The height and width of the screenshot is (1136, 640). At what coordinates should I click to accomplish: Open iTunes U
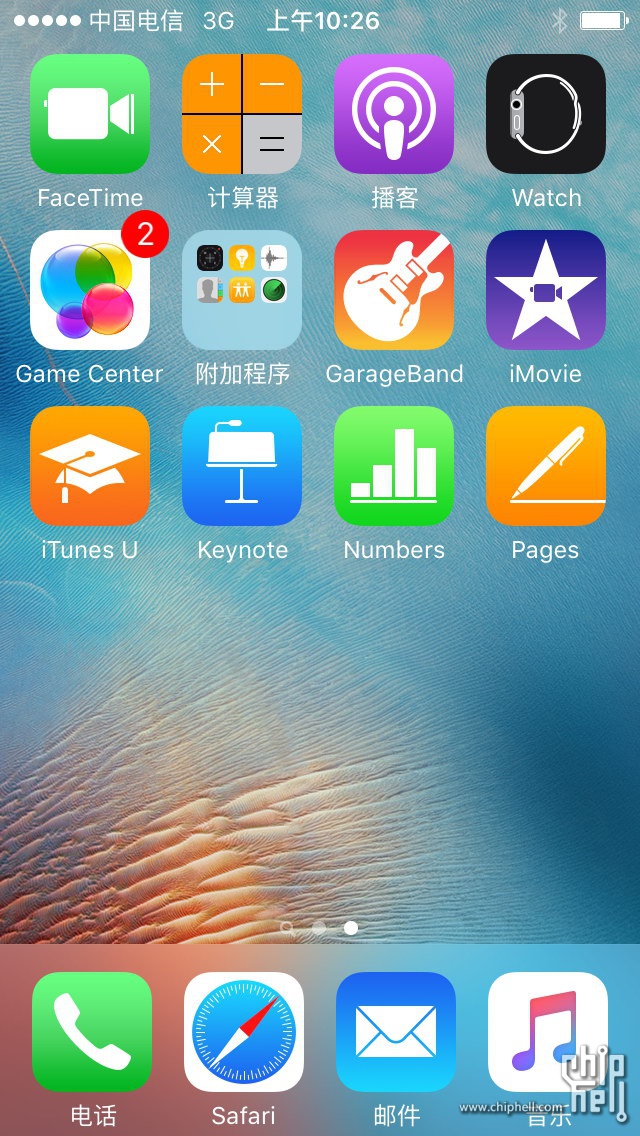(x=90, y=466)
